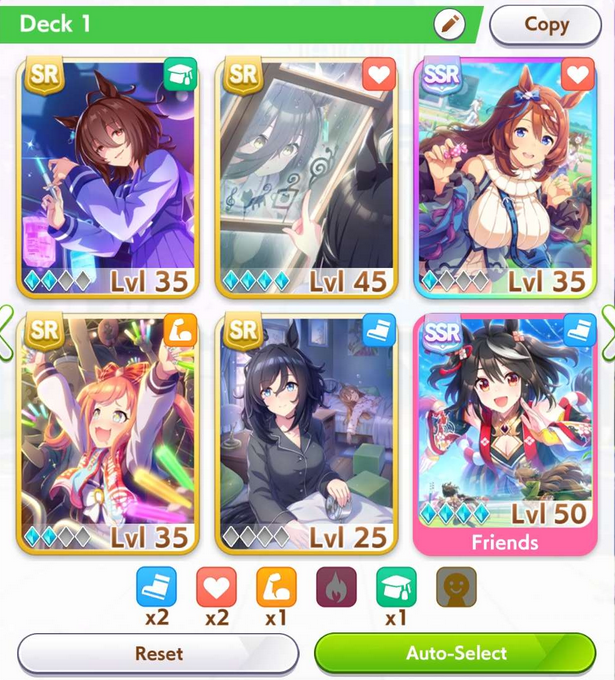Auto-Select support cards
Image resolution: width=615 pixels, height=680 pixels.
[455, 653]
